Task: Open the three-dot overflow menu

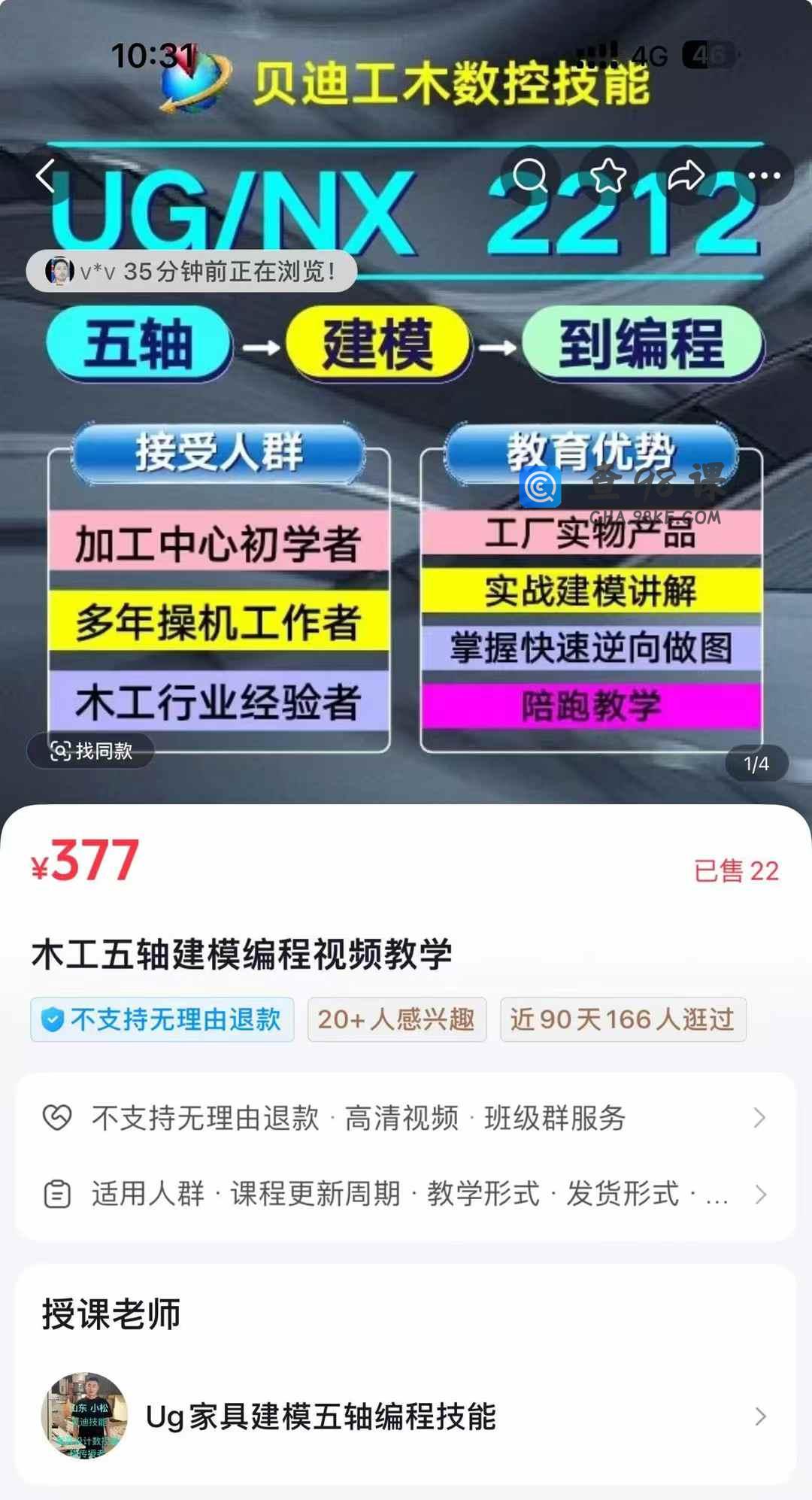Action: 764,176
